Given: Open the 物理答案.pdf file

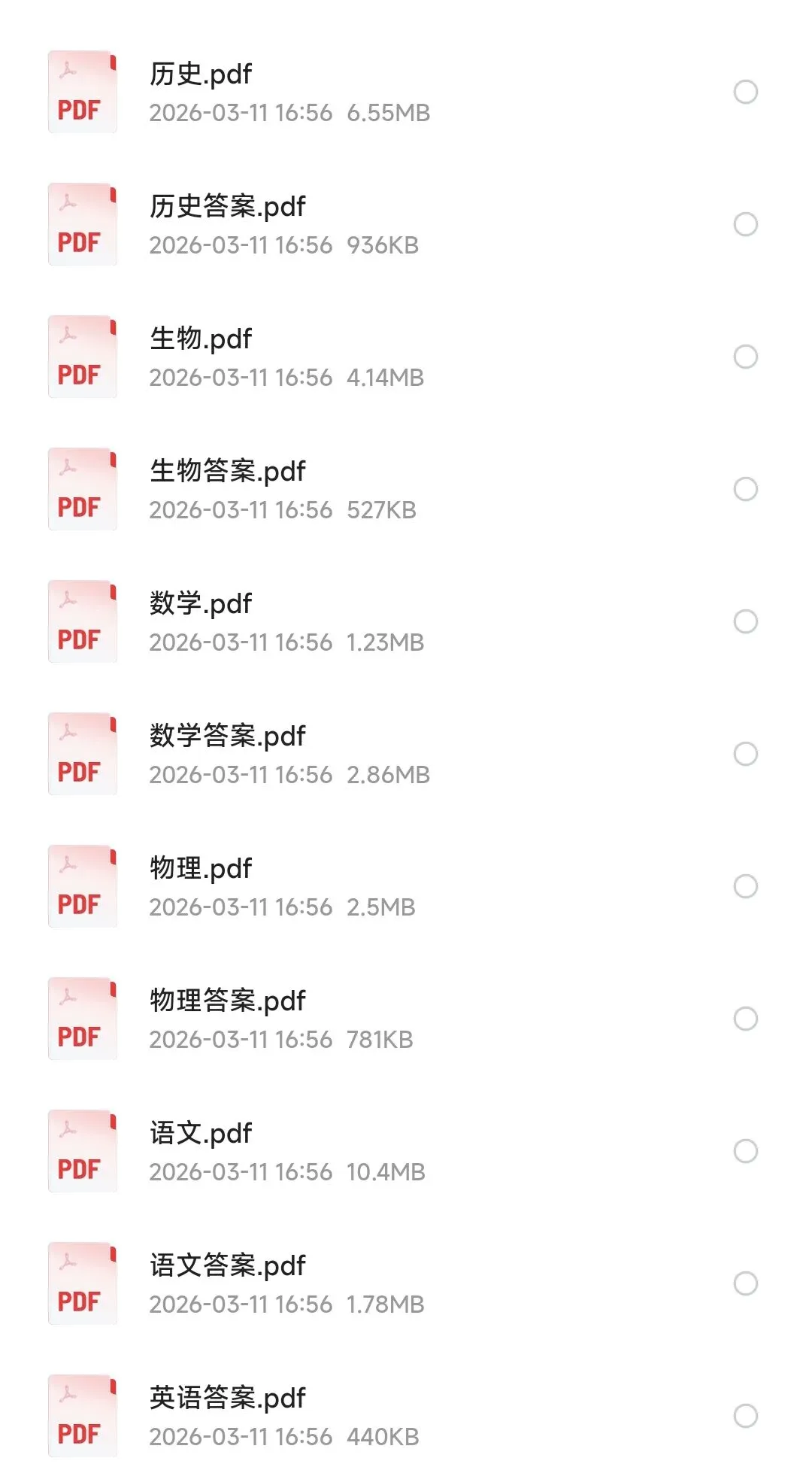Looking at the screenshot, I should 227,1001.
